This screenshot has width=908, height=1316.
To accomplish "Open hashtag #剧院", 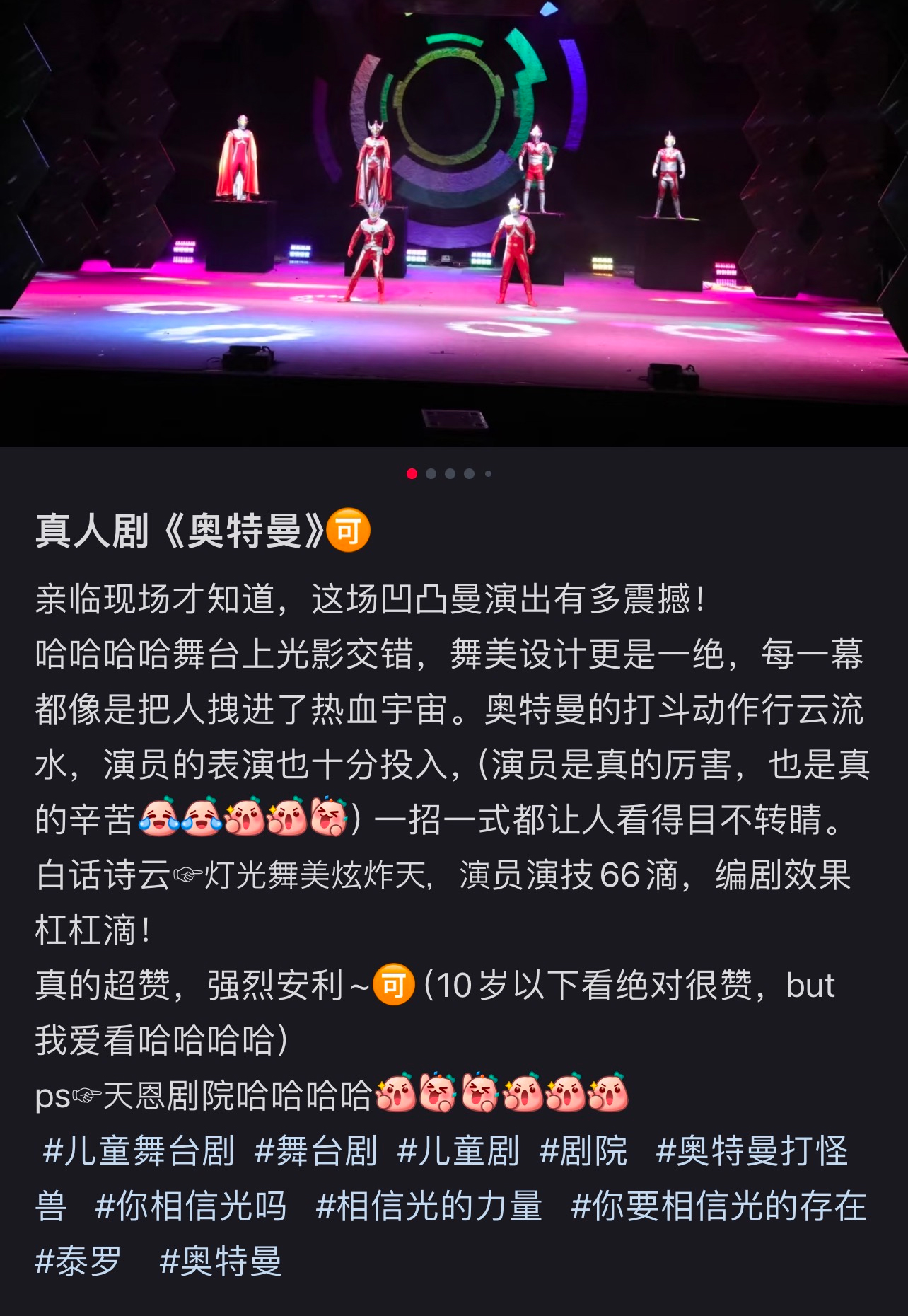I will click(583, 1151).
